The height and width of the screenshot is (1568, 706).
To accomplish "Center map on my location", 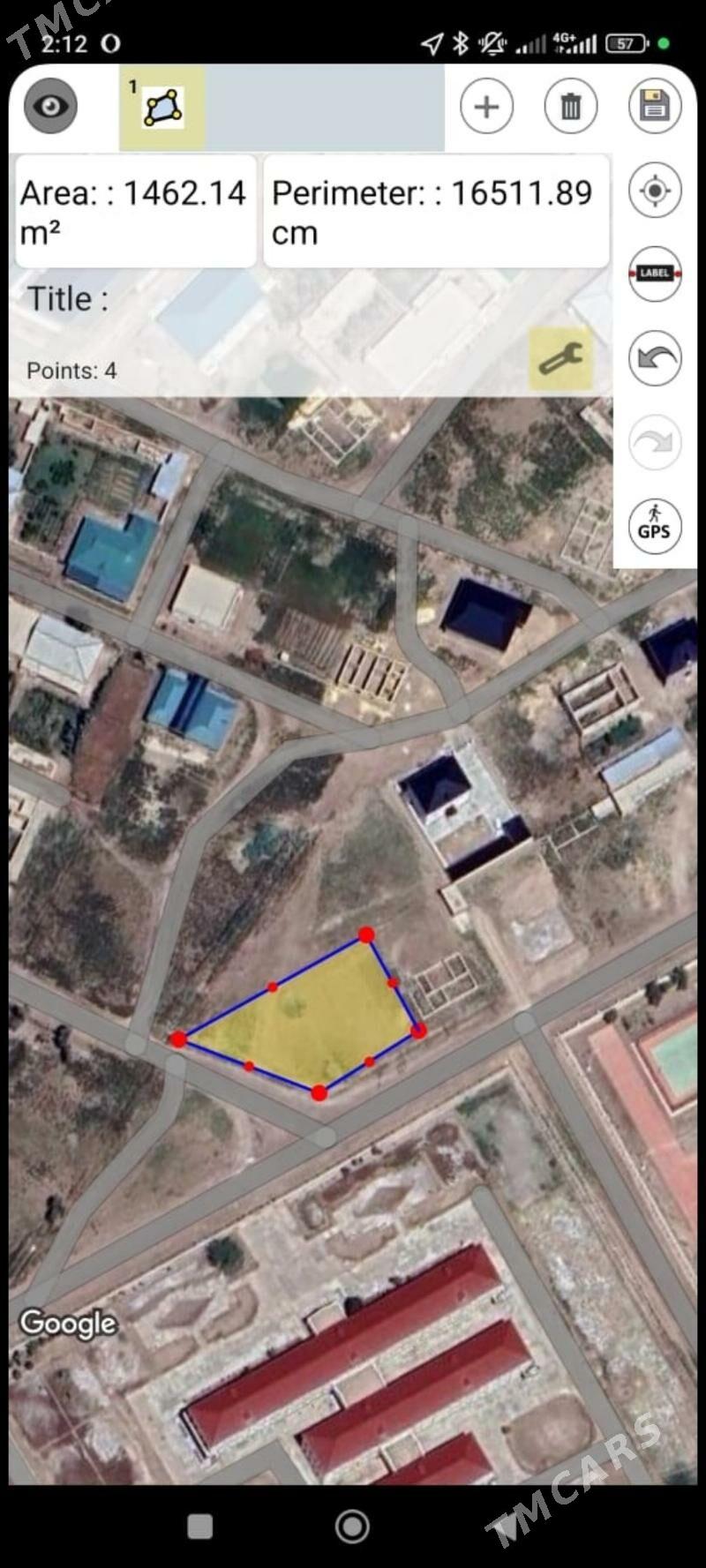I will coord(654,191).
